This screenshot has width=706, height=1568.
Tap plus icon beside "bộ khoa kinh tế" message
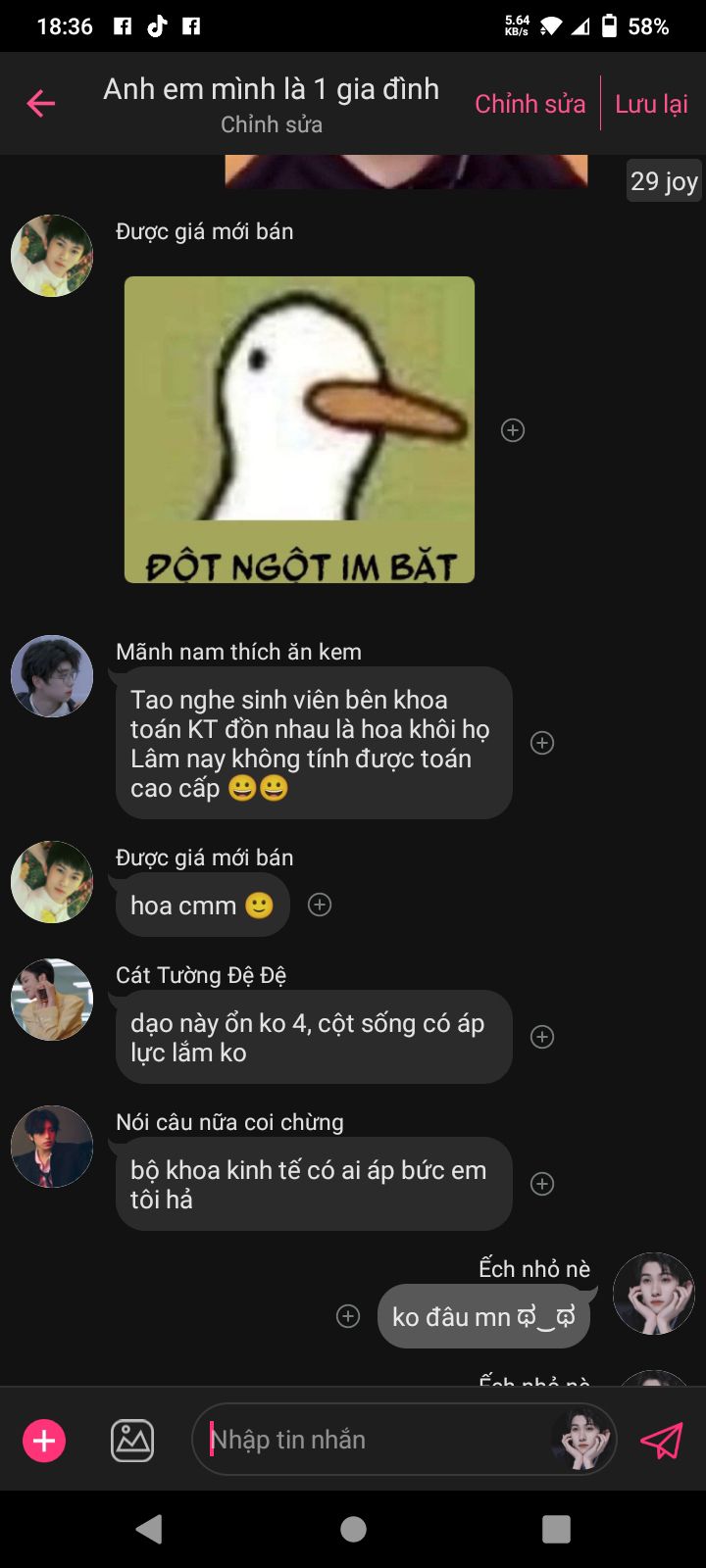(542, 1184)
